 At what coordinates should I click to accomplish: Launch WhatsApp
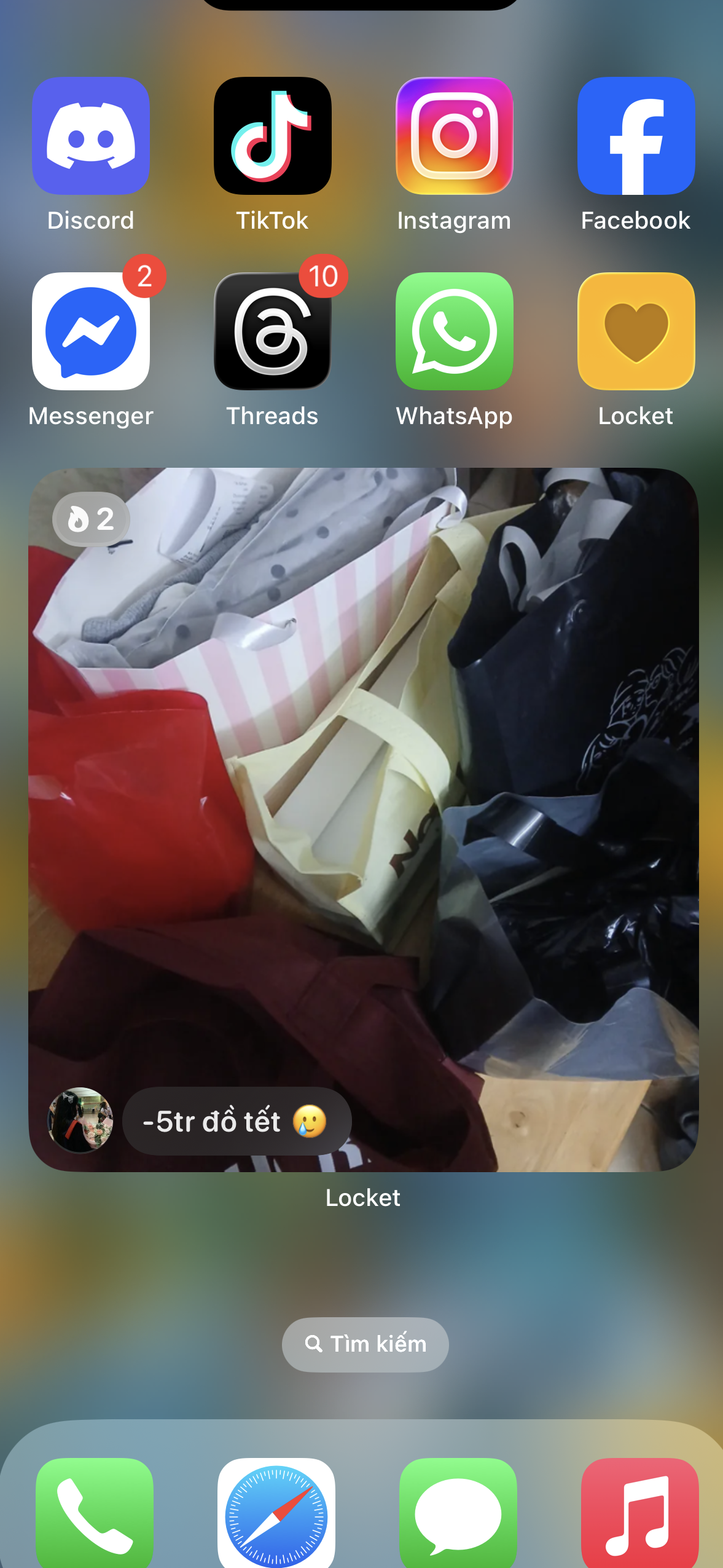[454, 331]
